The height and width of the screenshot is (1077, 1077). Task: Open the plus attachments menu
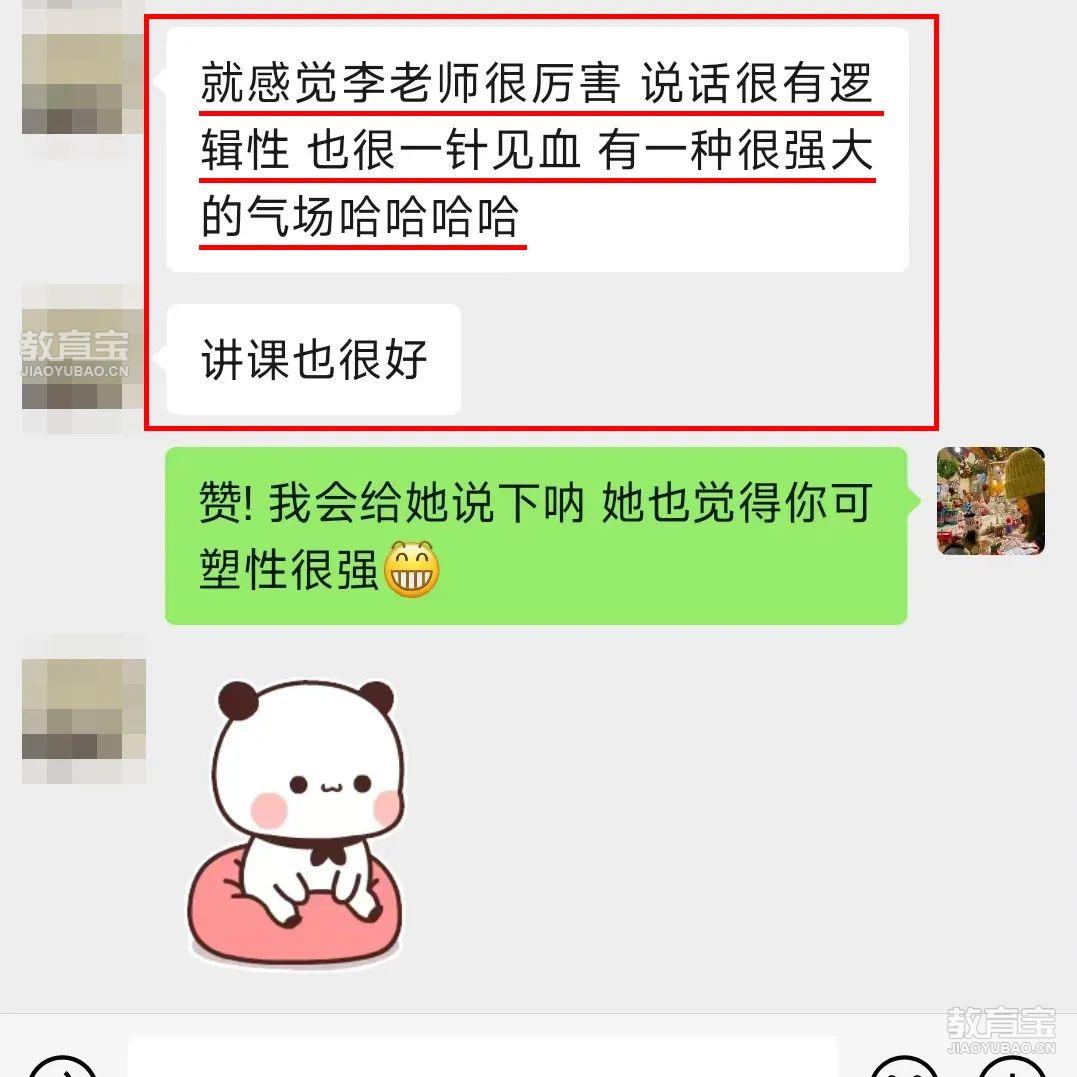(1012, 1066)
